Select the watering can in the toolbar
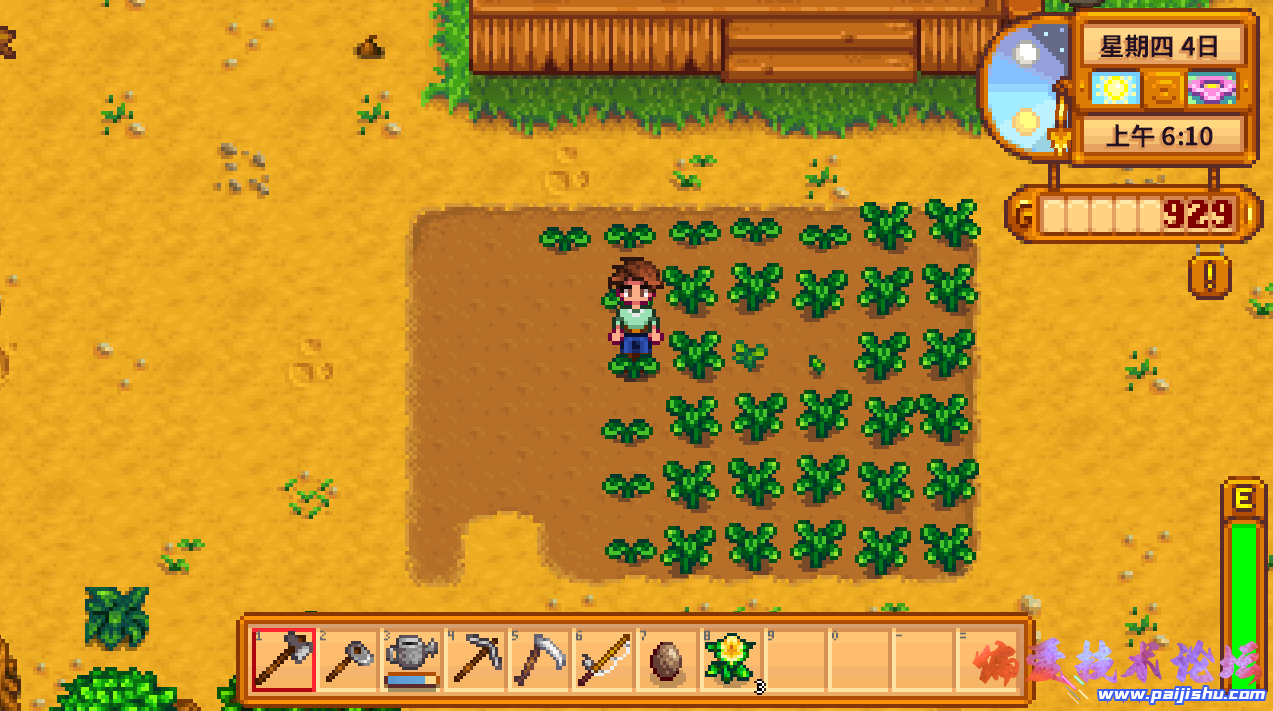Screen dimensions: 1273x711 tap(412, 660)
